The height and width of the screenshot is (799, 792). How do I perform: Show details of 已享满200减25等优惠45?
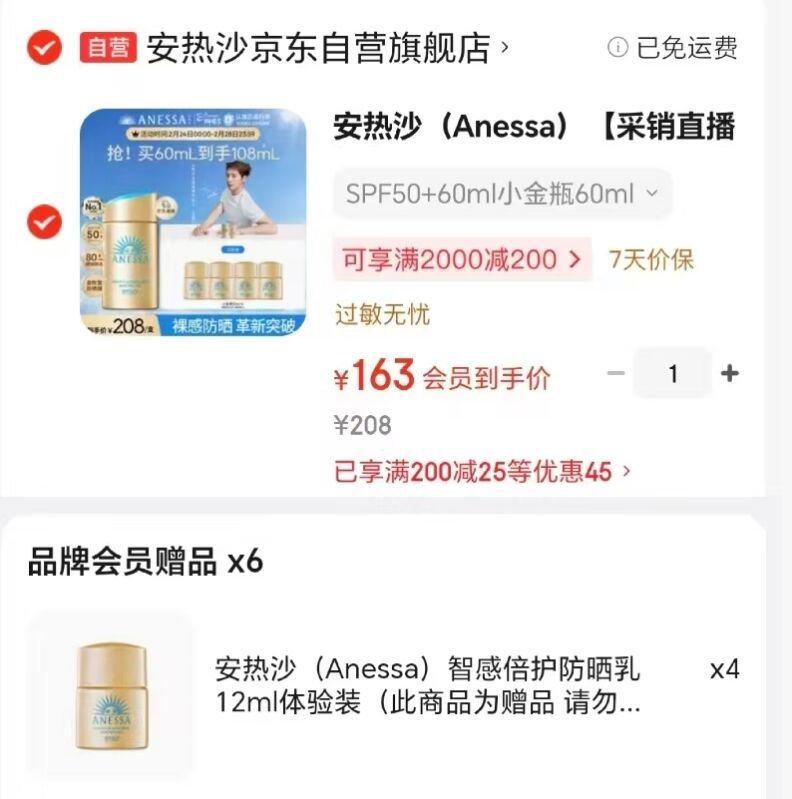click(483, 470)
